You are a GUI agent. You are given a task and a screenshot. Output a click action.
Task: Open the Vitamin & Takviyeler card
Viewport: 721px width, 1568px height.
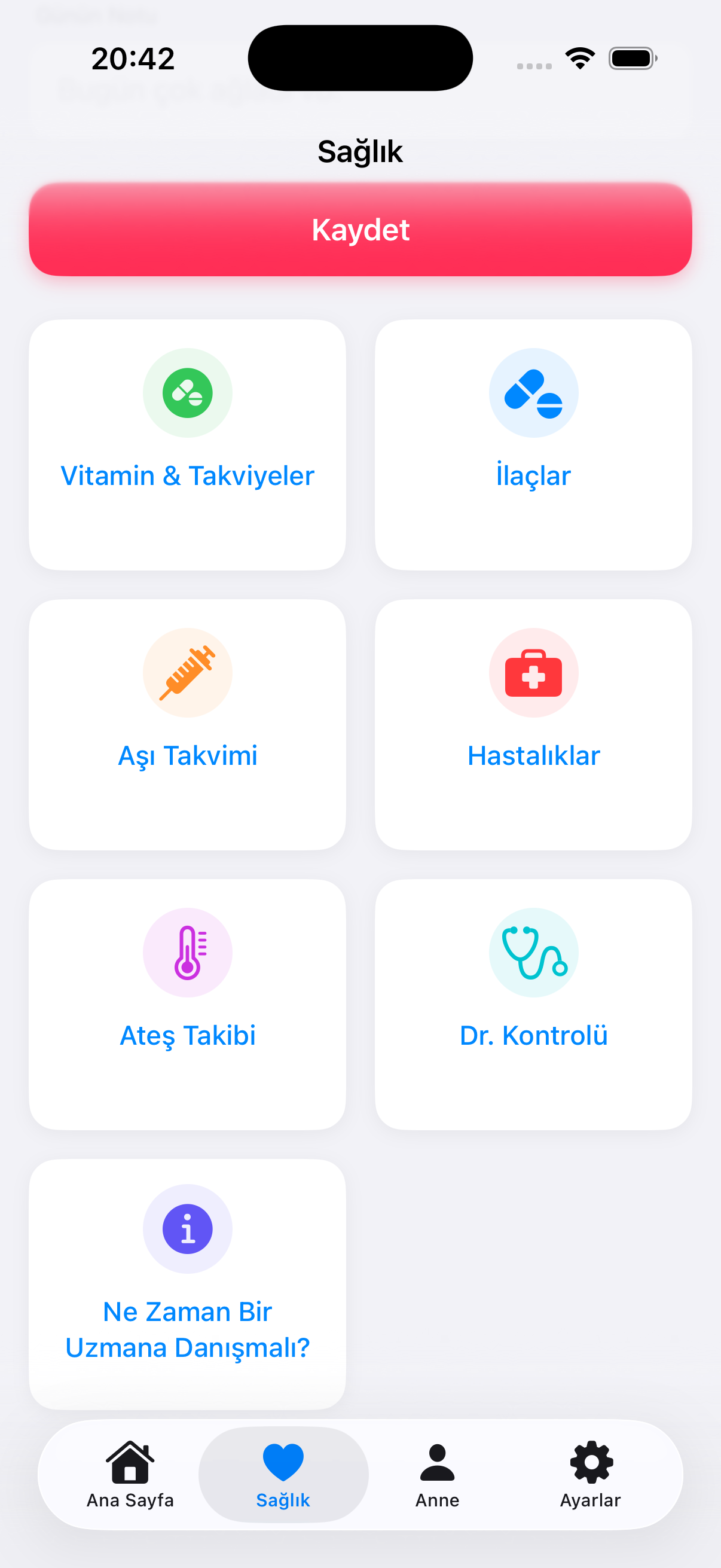(187, 443)
